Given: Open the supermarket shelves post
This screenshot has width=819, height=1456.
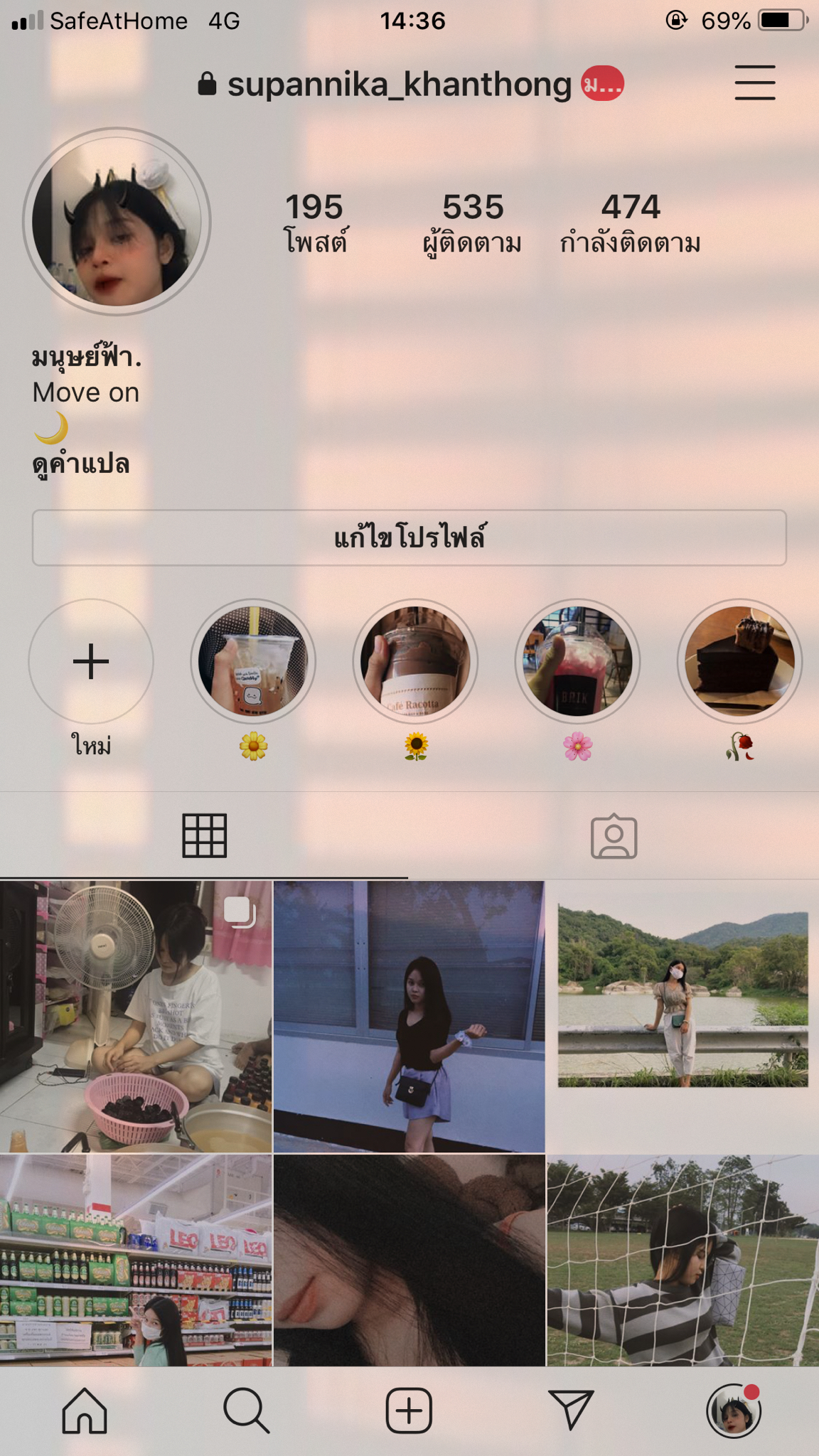Looking at the screenshot, I should 136,1260.
